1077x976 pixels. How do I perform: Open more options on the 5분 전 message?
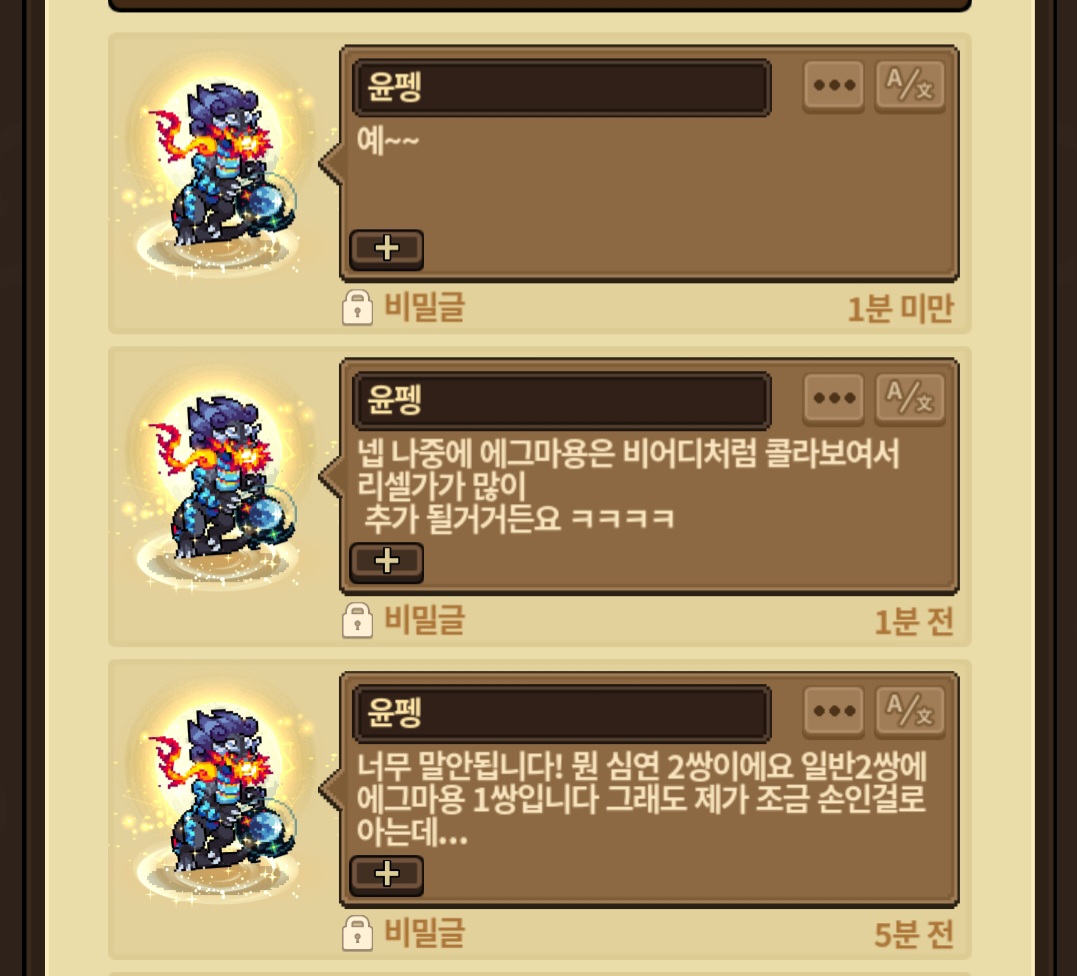[x=834, y=712]
